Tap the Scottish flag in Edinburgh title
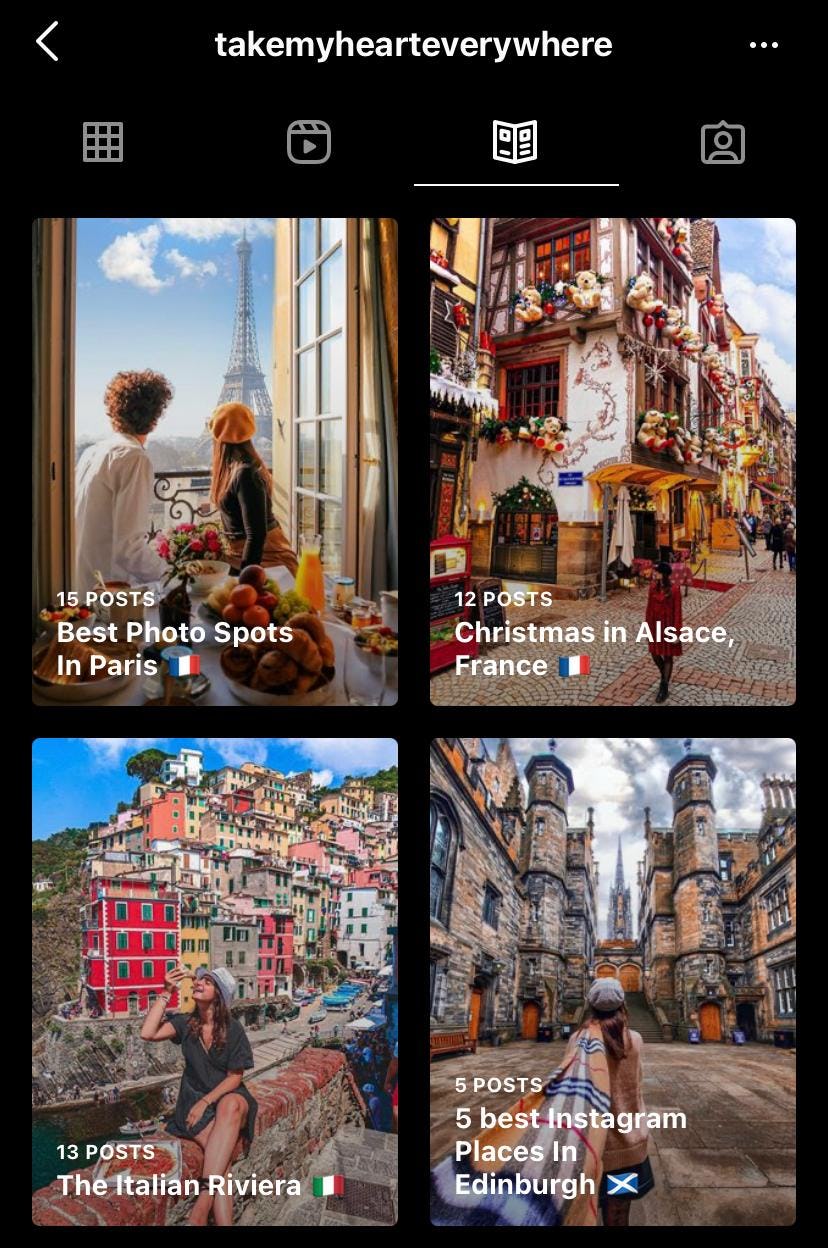This screenshot has width=828, height=1248. click(x=623, y=1185)
